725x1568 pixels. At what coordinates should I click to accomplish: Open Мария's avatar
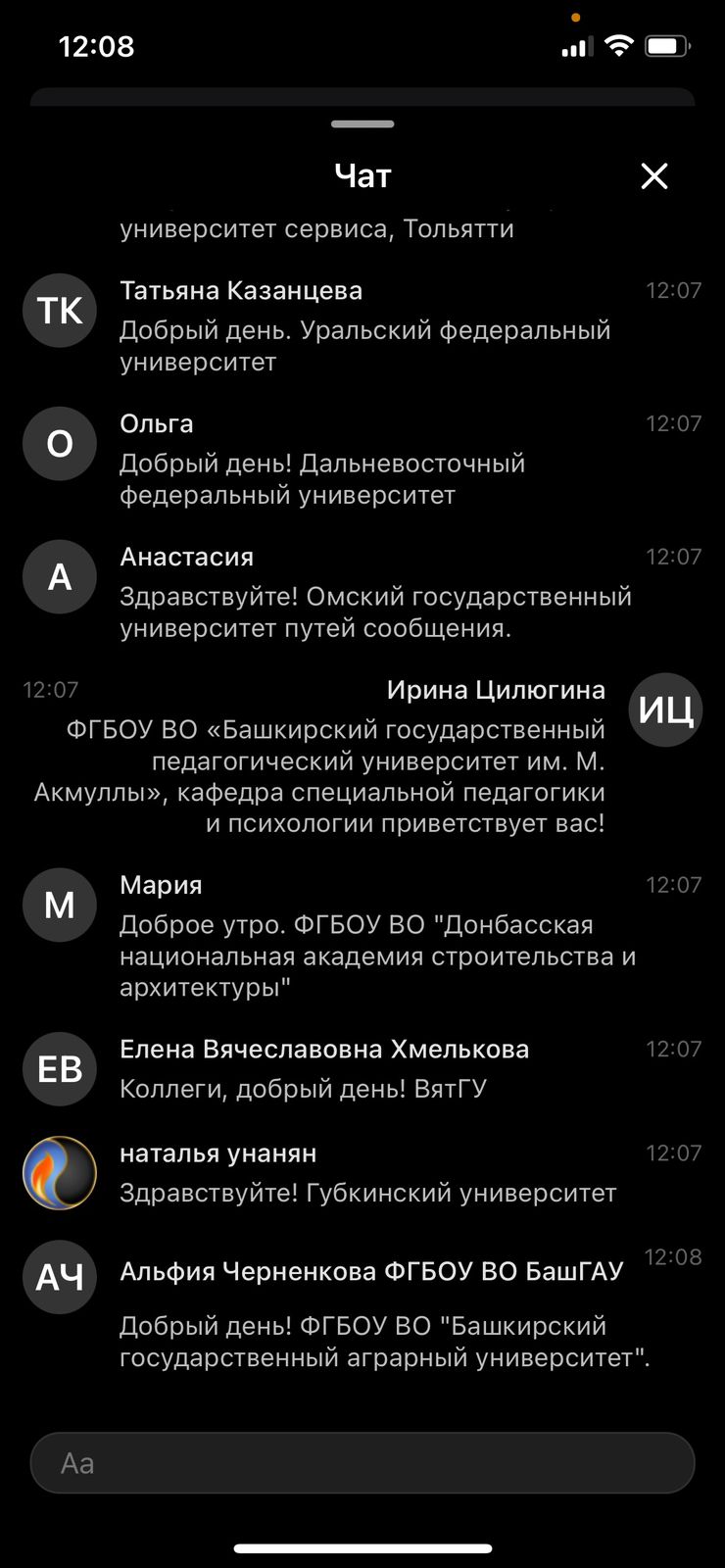(60, 905)
